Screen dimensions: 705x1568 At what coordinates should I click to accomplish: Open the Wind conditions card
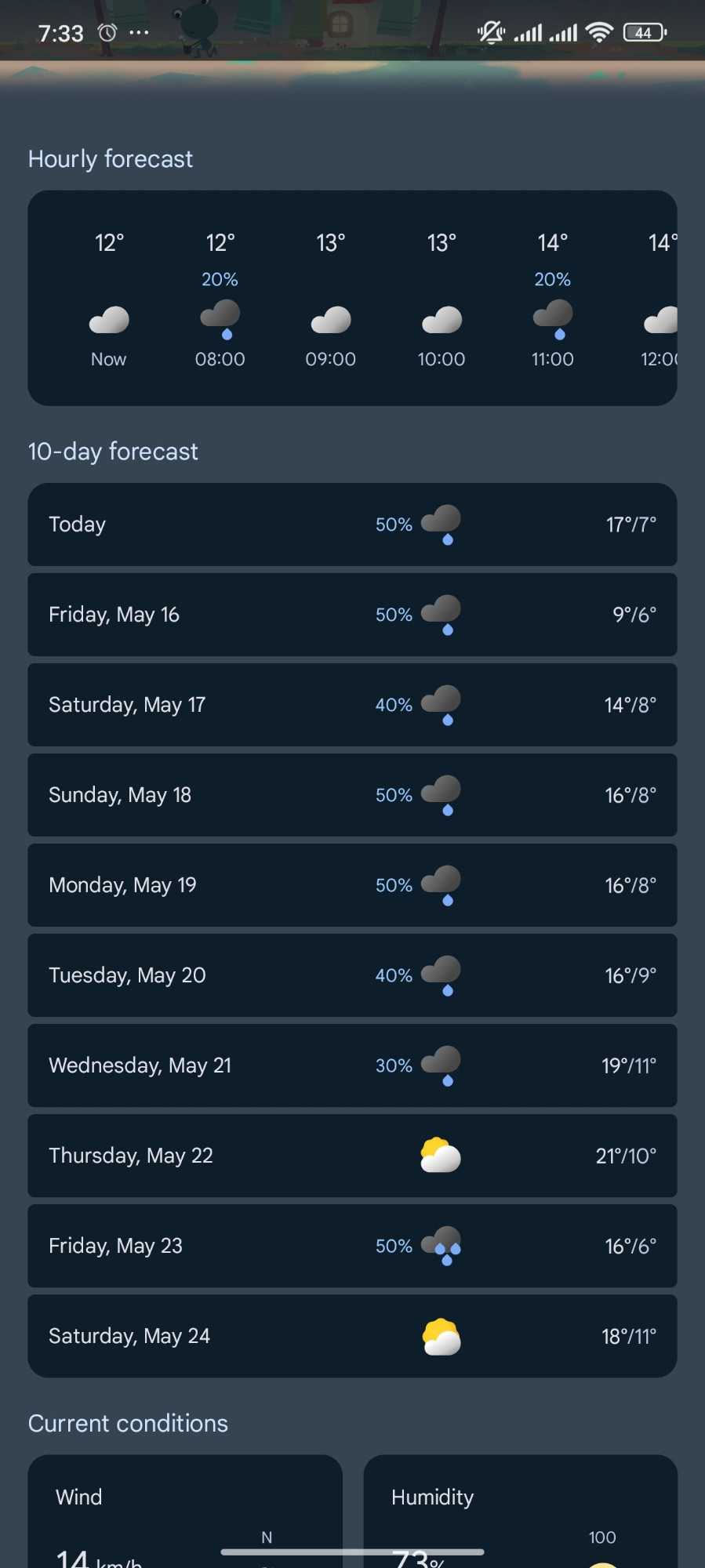pyautogui.click(x=185, y=1512)
